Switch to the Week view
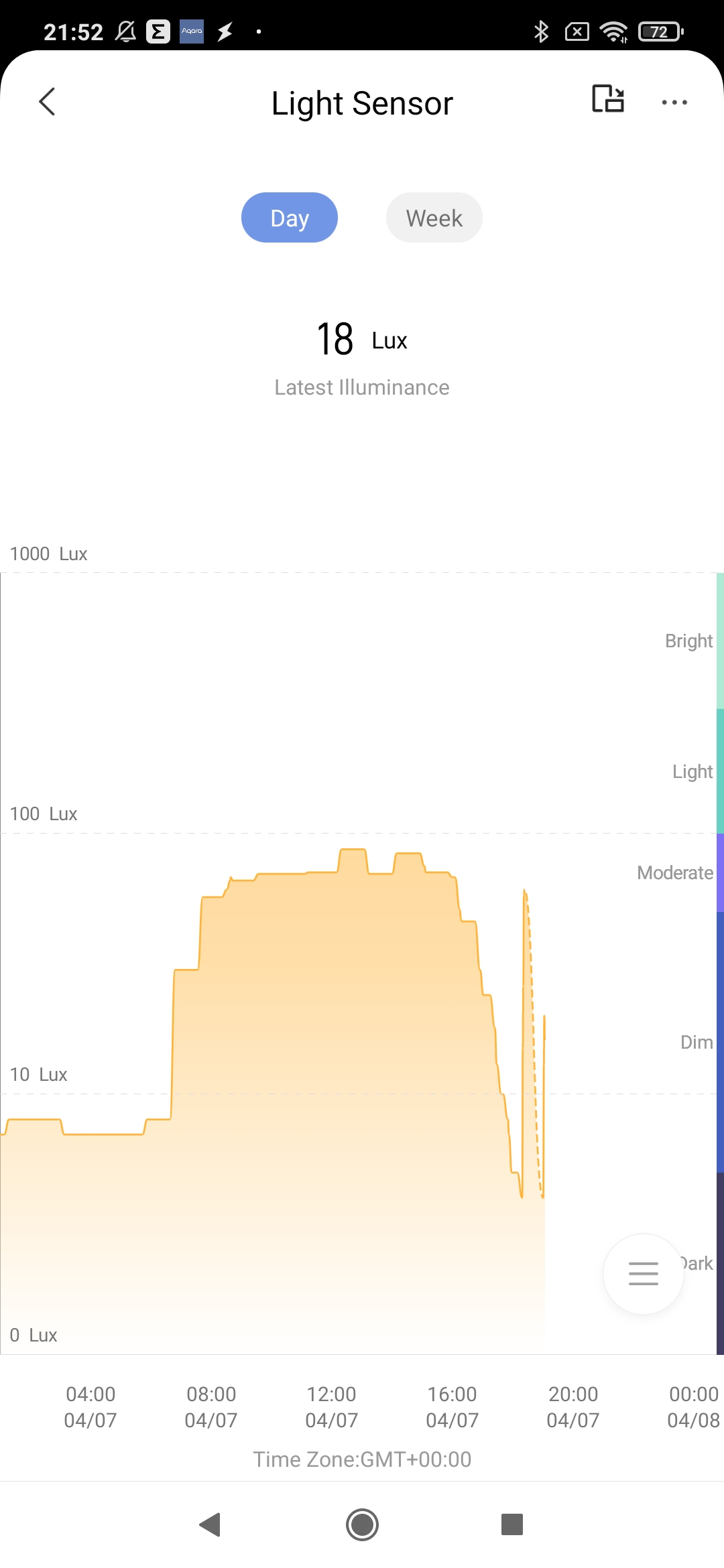 (434, 218)
